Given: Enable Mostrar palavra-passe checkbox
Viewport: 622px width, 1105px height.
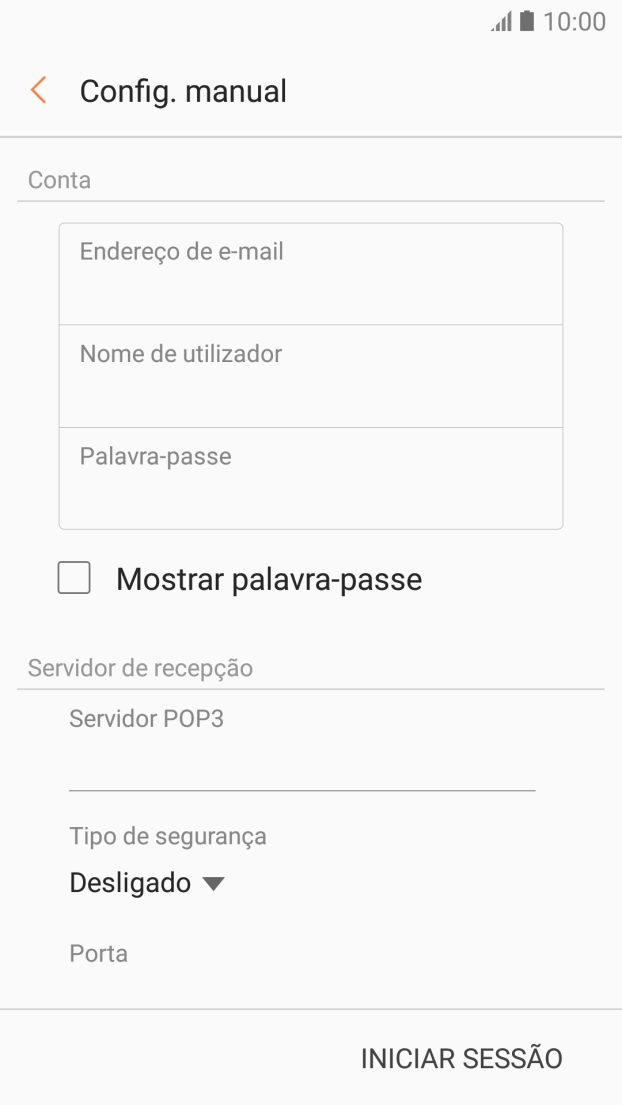Looking at the screenshot, I should point(75,578).
